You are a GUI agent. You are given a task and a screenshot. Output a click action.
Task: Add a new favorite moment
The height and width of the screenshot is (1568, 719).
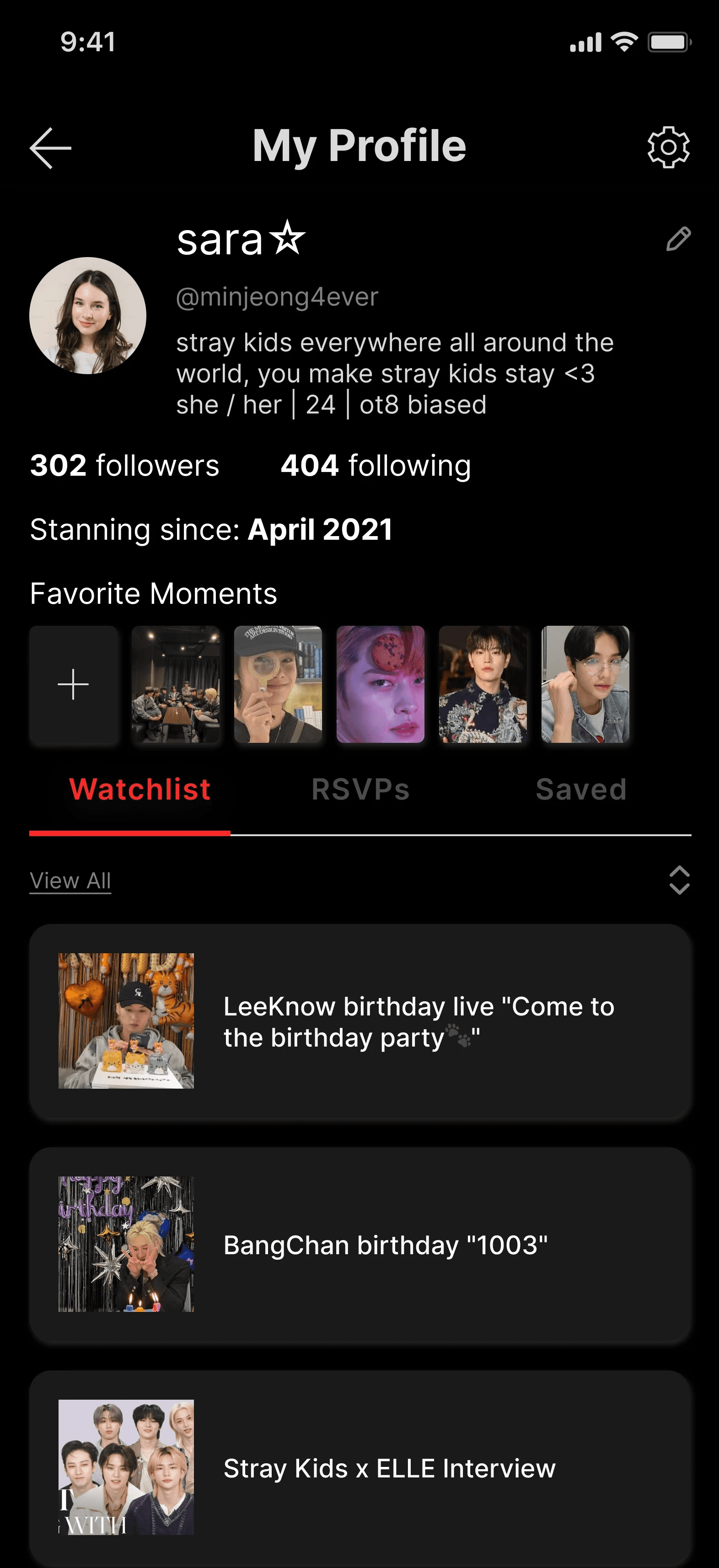[73, 684]
